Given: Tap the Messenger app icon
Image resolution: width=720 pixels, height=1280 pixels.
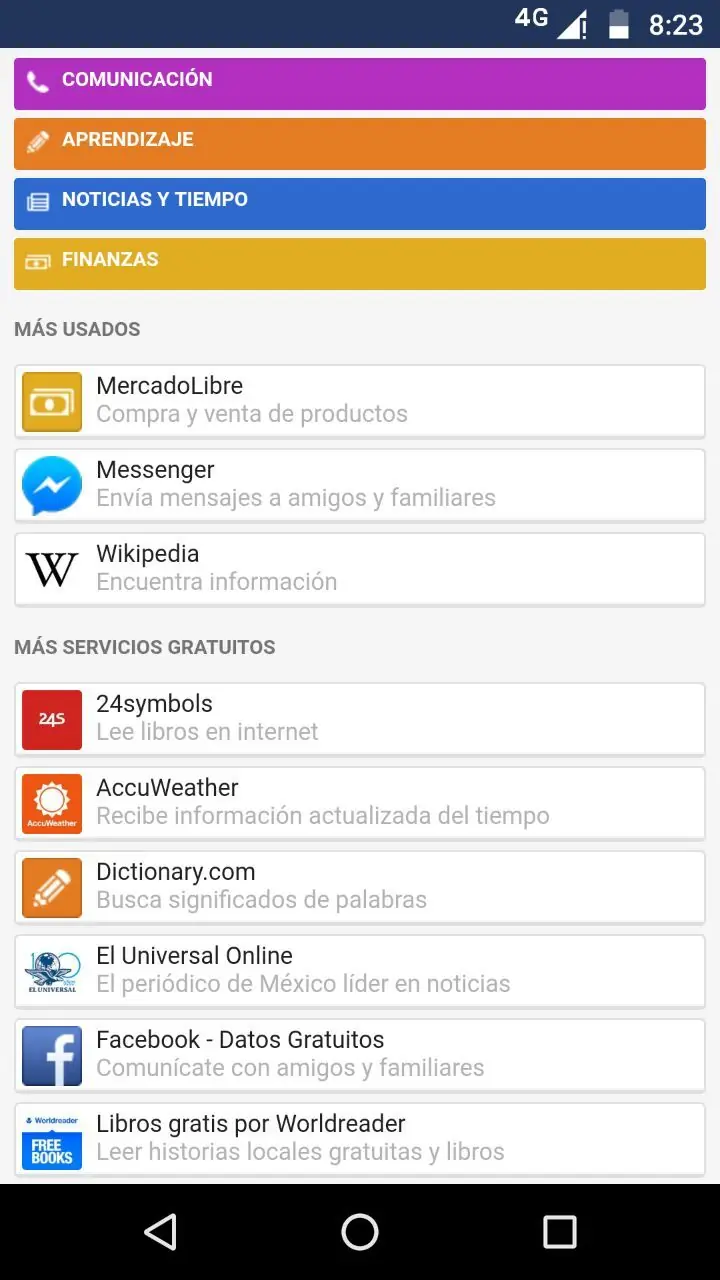Looking at the screenshot, I should (51, 485).
